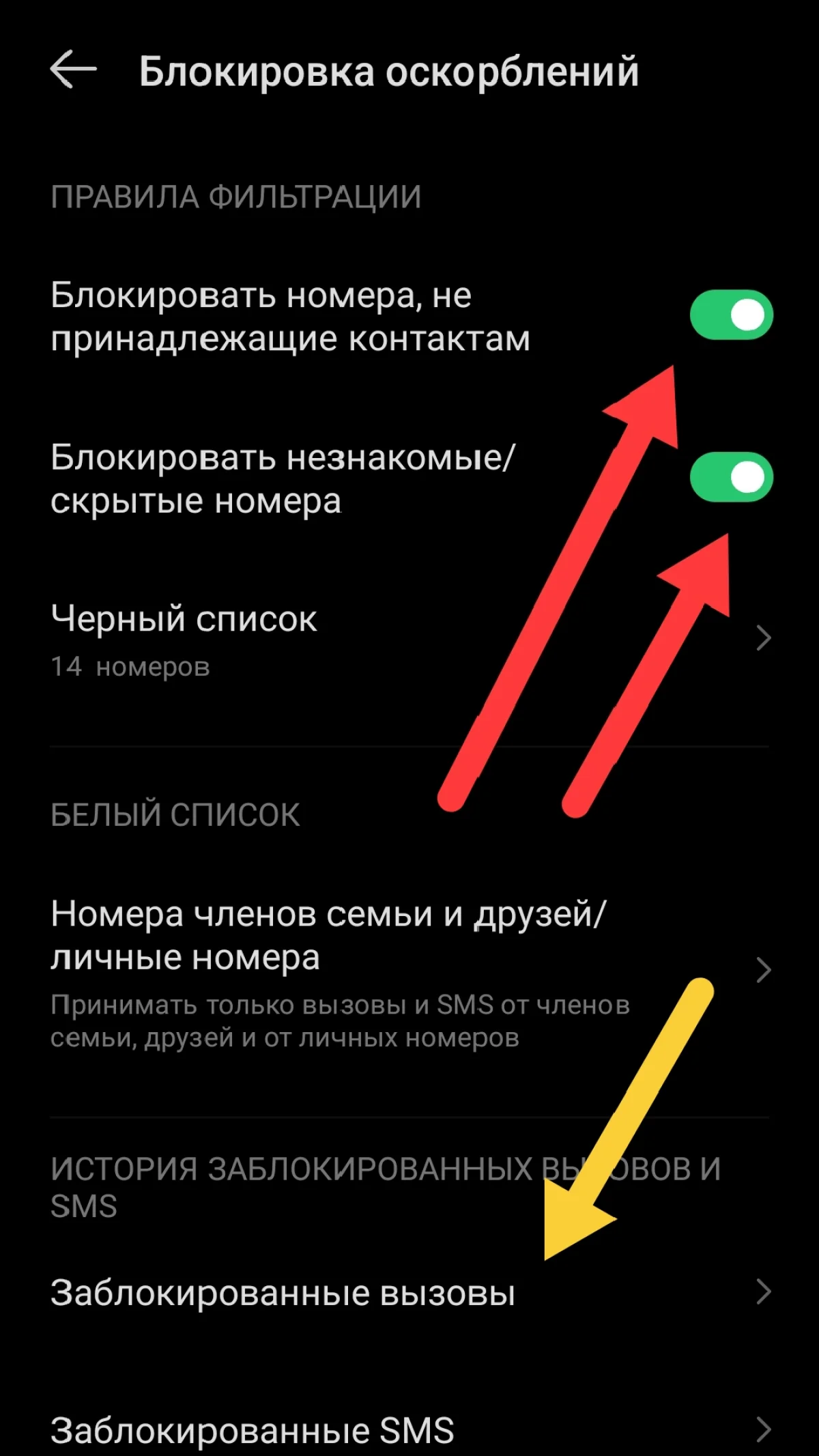The height and width of the screenshot is (1456, 819).
Task: Open Черный список with 14 numbers
Action: pyautogui.click(x=409, y=638)
